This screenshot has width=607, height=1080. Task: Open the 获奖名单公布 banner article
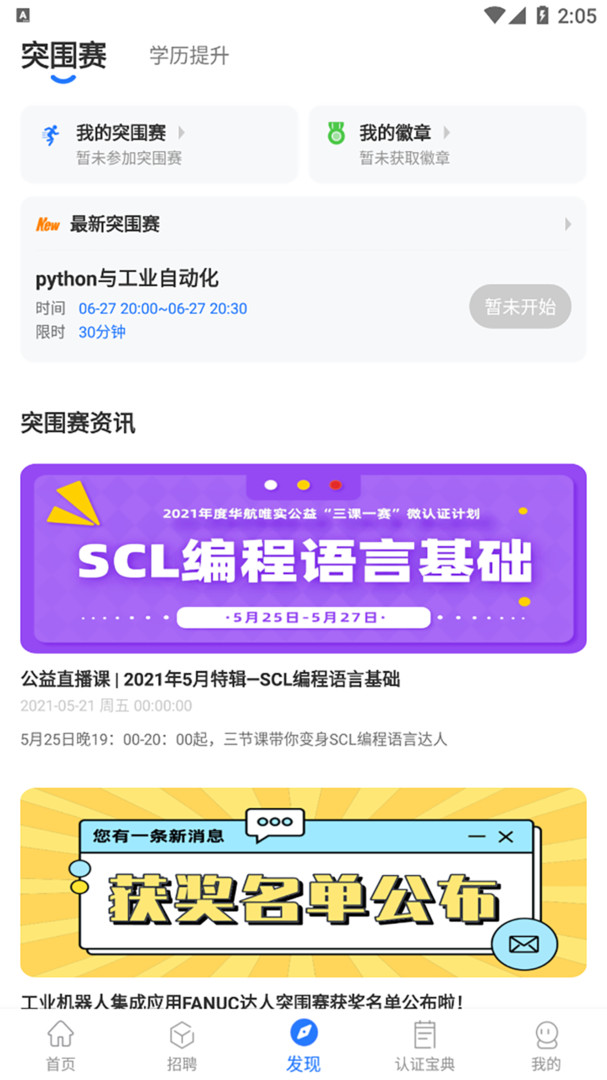point(303,882)
